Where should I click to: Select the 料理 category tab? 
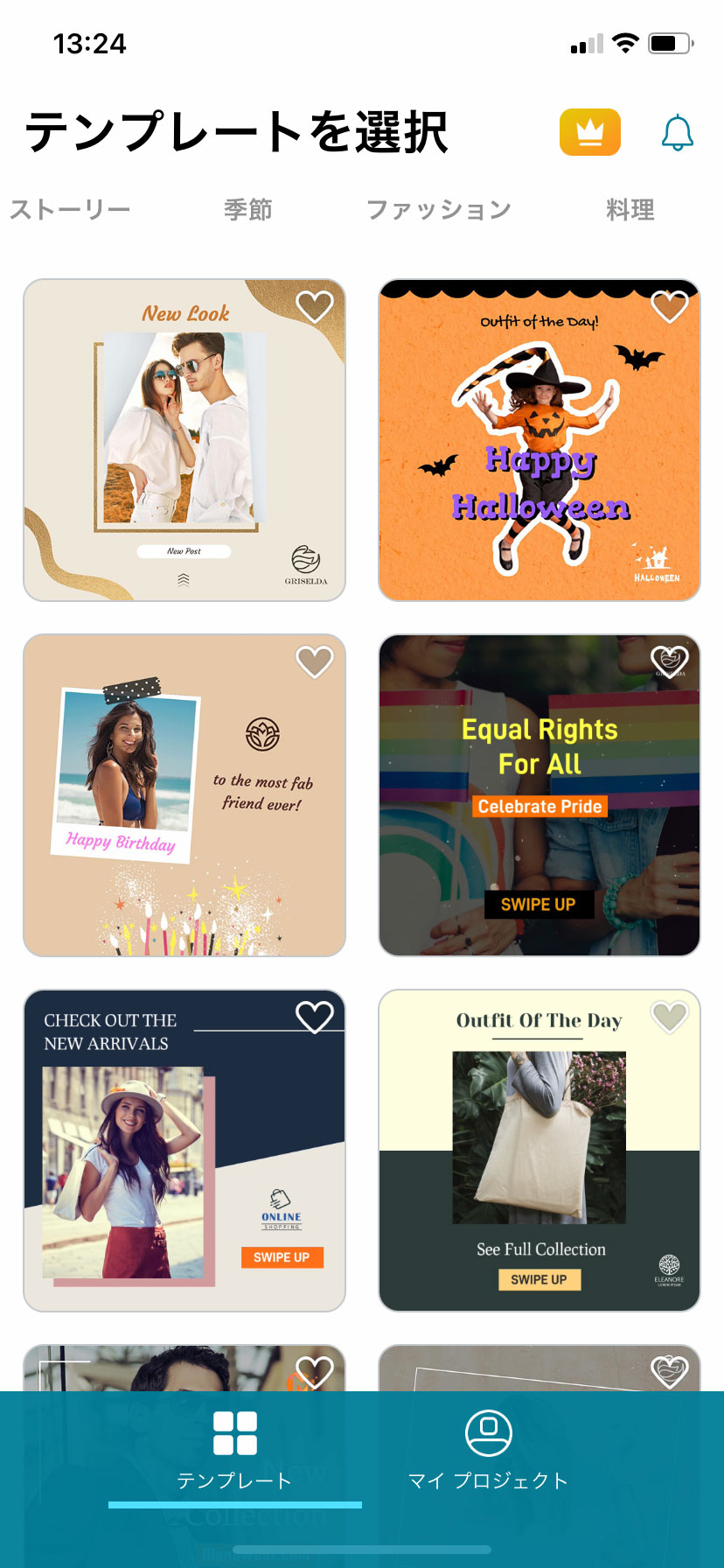(x=630, y=210)
